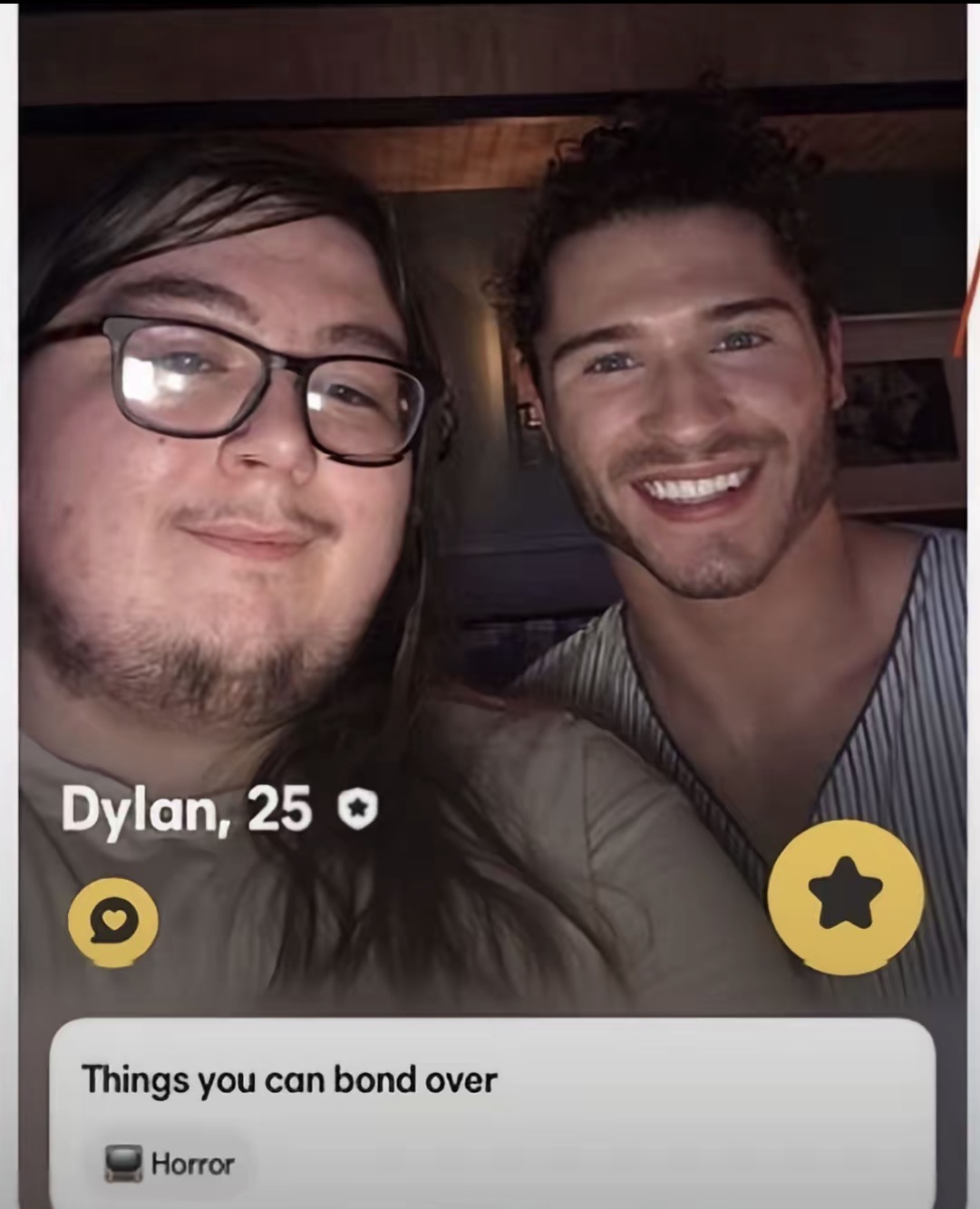The height and width of the screenshot is (1209, 980).
Task: Send a SuperSwipe with the star button
Action: click(x=845, y=895)
